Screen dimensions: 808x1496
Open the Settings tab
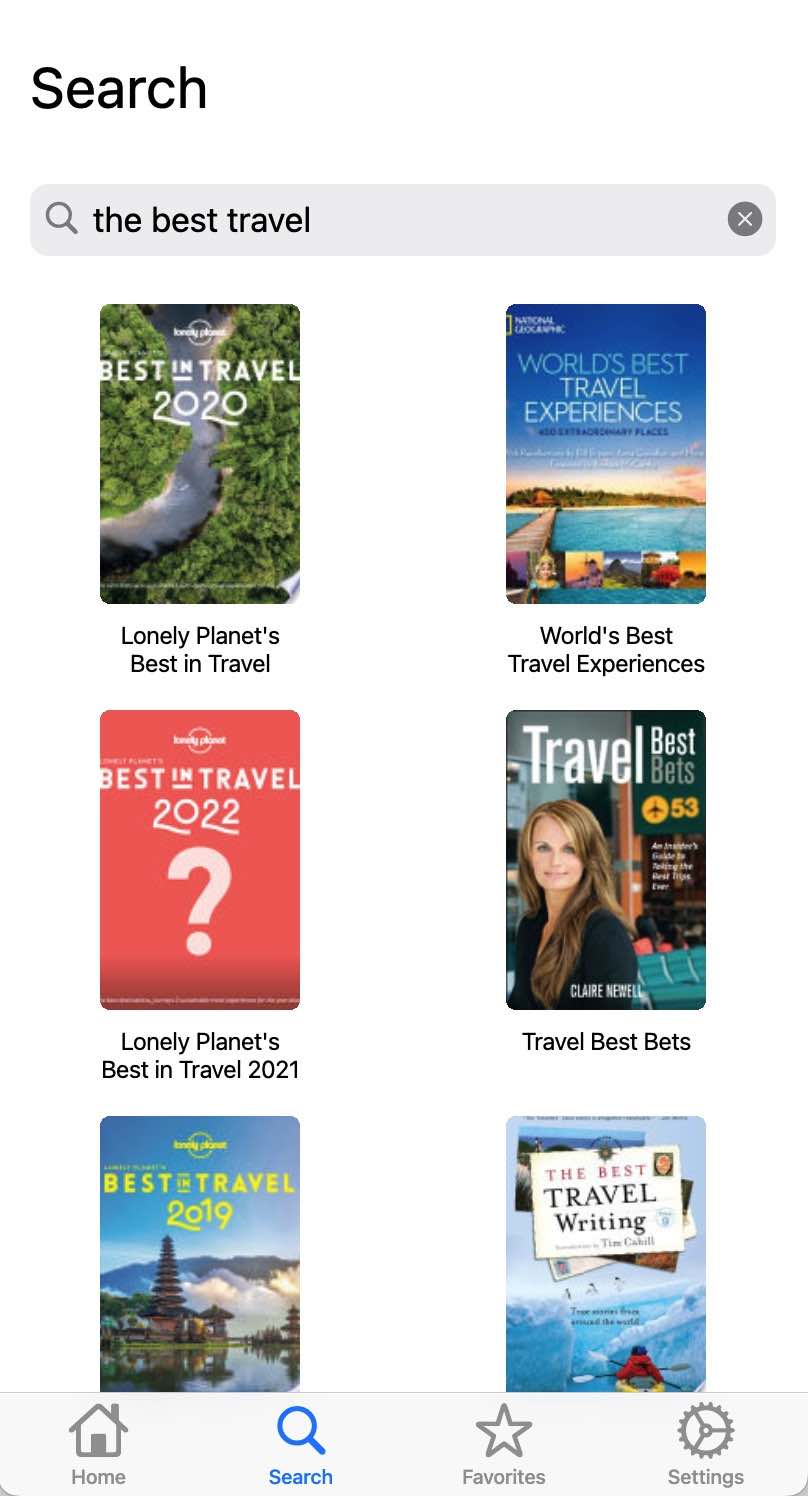(x=706, y=1444)
